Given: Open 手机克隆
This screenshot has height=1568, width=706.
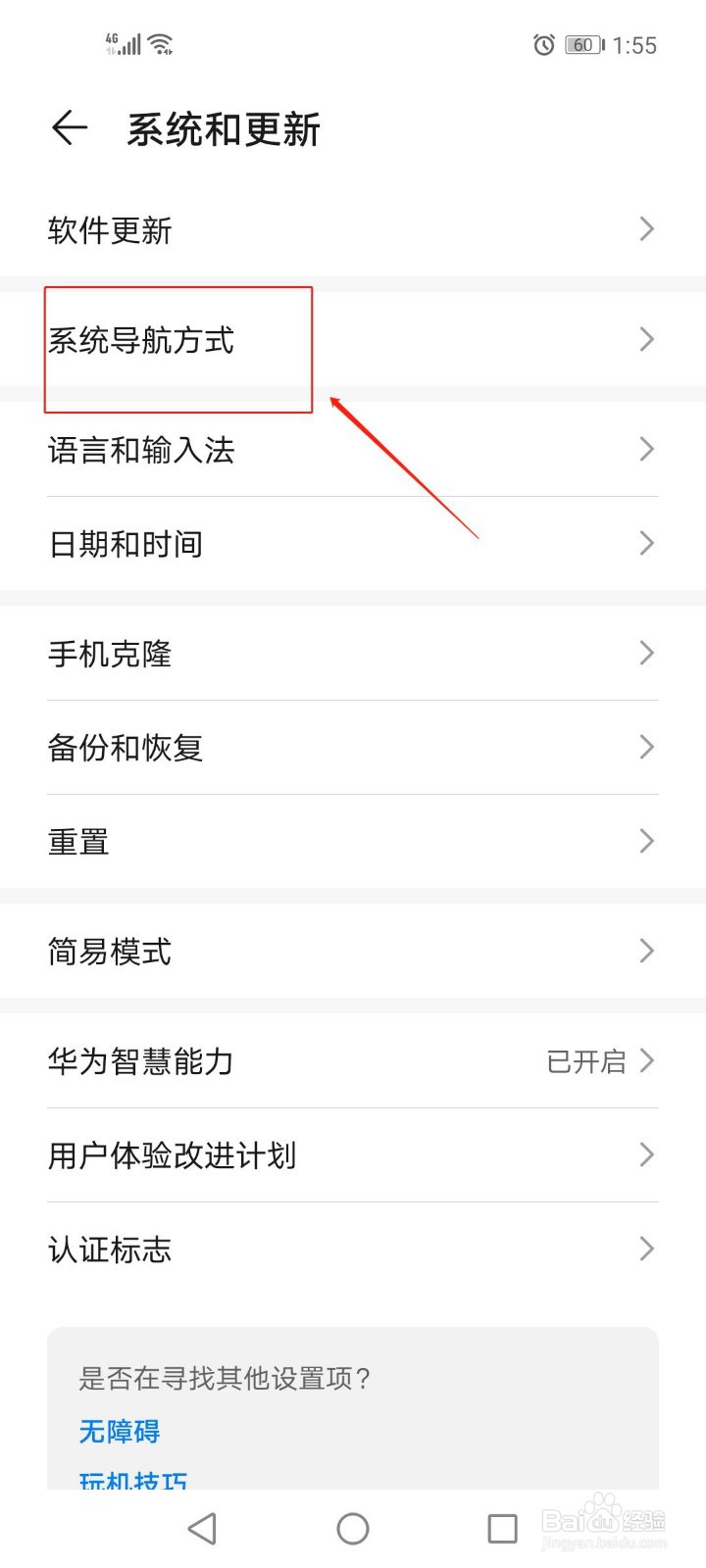Looking at the screenshot, I should [353, 653].
